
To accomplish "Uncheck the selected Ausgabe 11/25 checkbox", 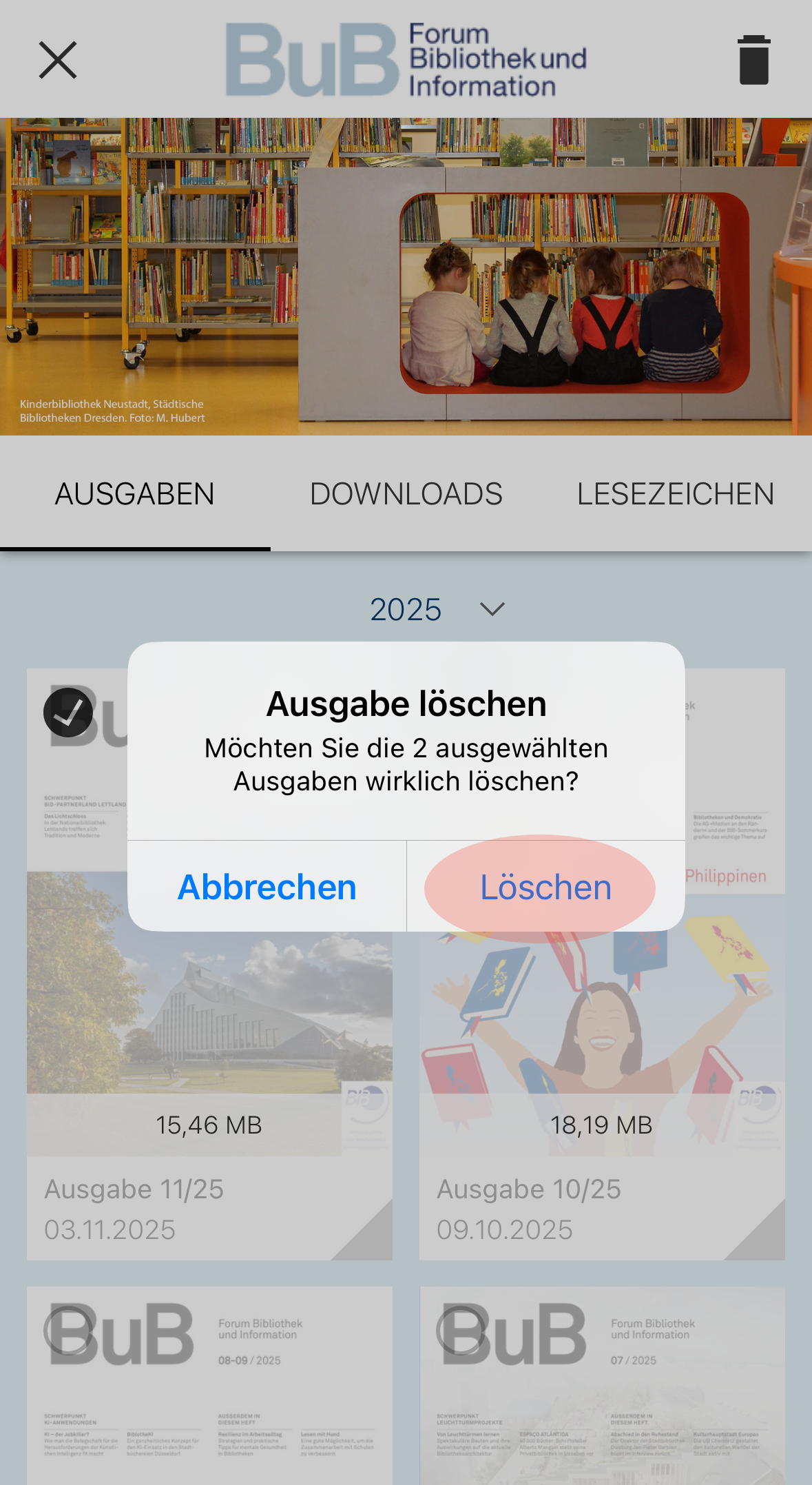I will click(68, 713).
